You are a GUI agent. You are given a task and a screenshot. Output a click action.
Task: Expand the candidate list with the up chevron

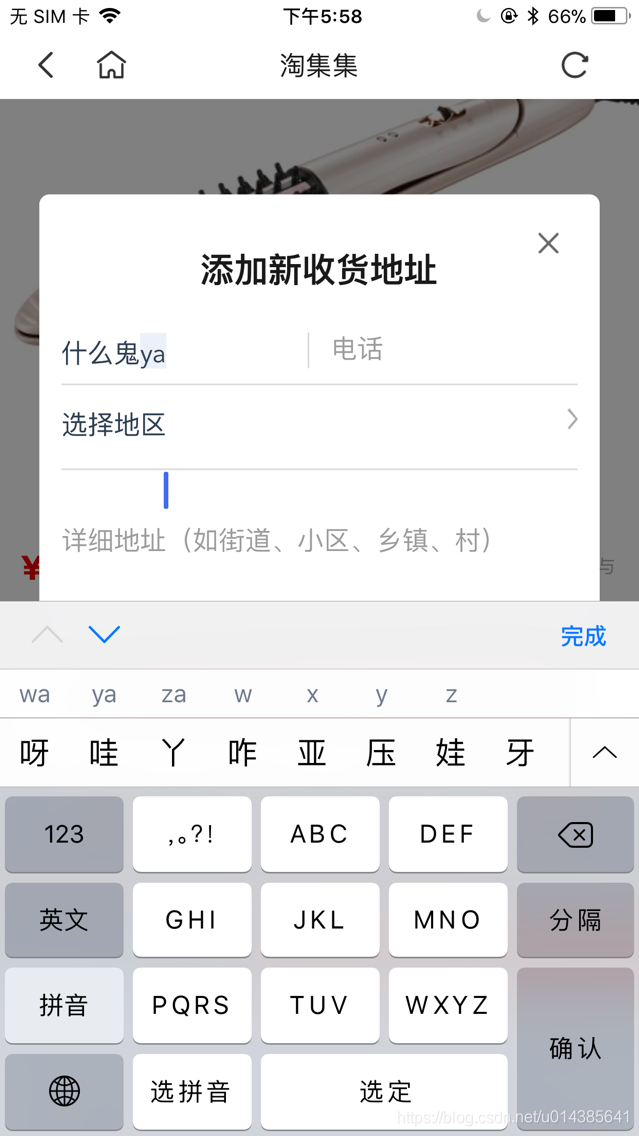(x=604, y=753)
